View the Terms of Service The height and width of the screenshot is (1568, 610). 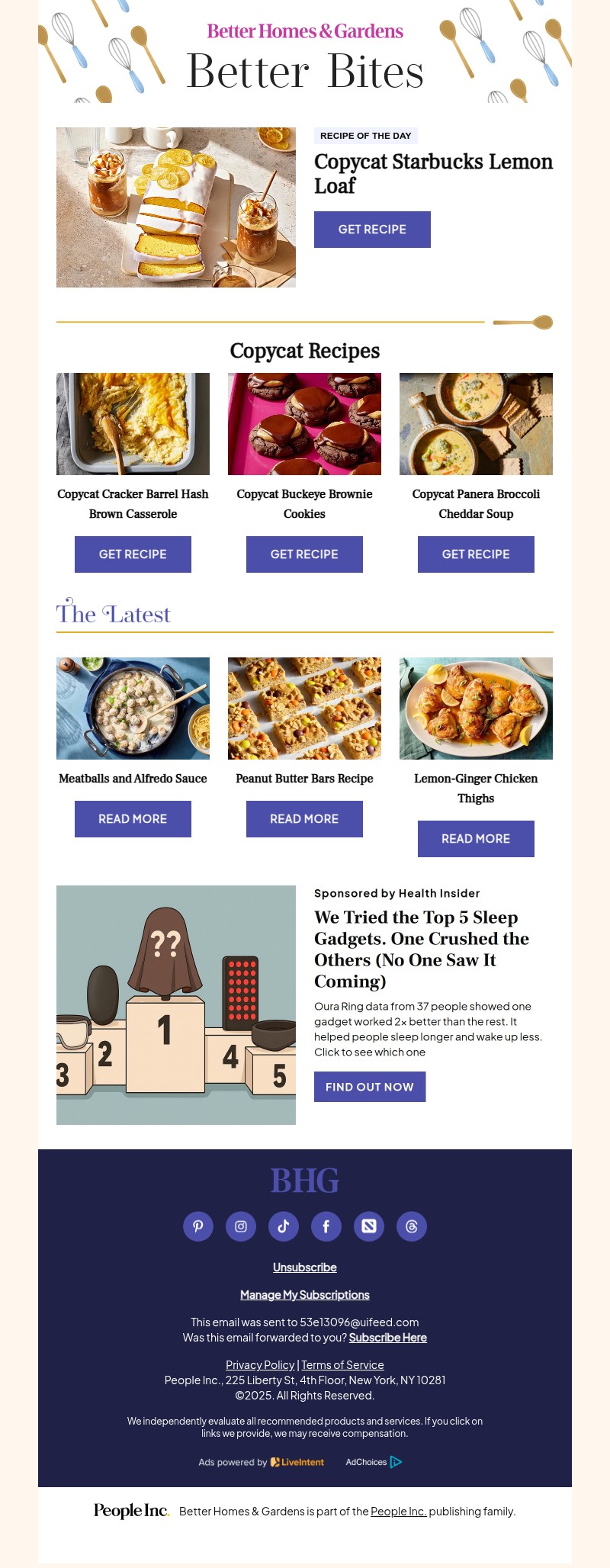pos(342,1365)
